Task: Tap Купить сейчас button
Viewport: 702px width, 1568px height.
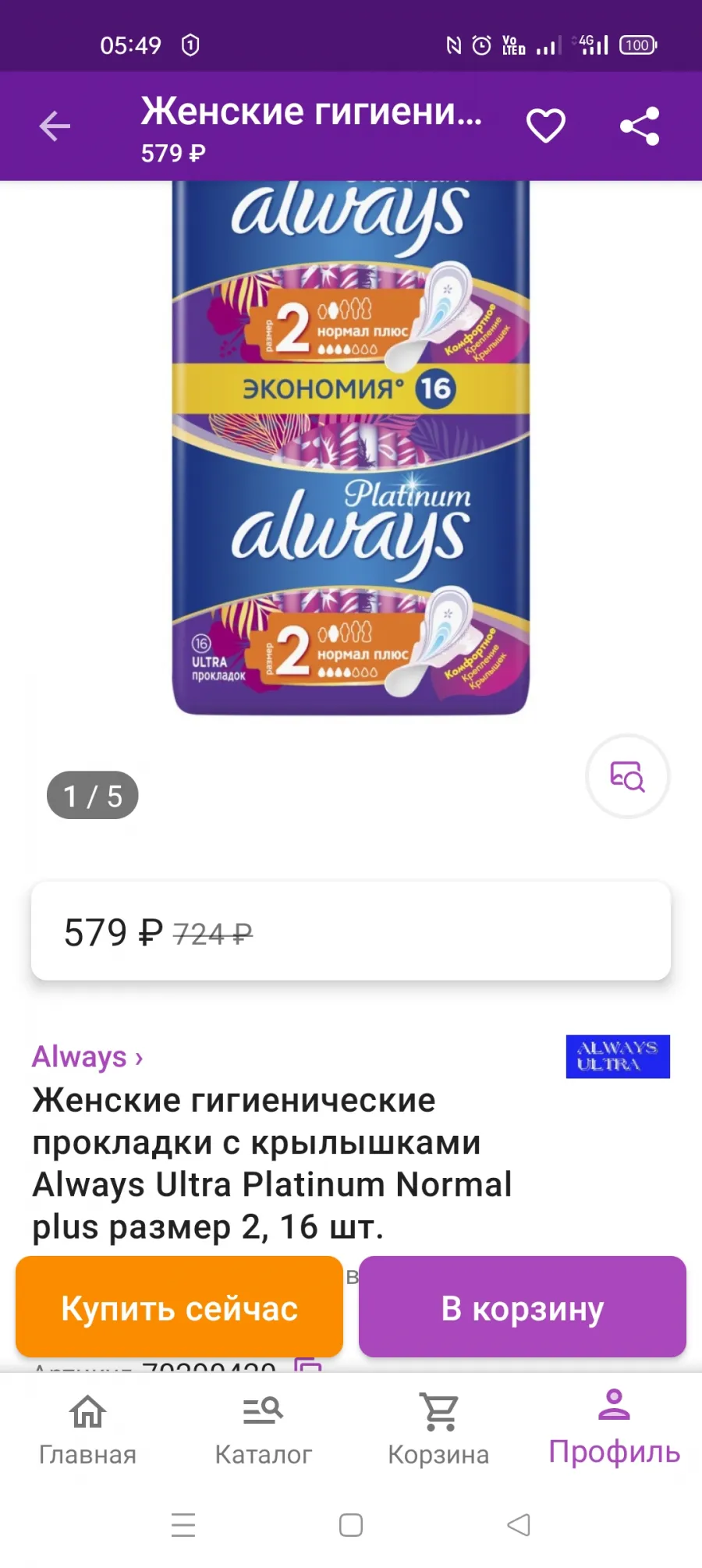Action: 179,1308
